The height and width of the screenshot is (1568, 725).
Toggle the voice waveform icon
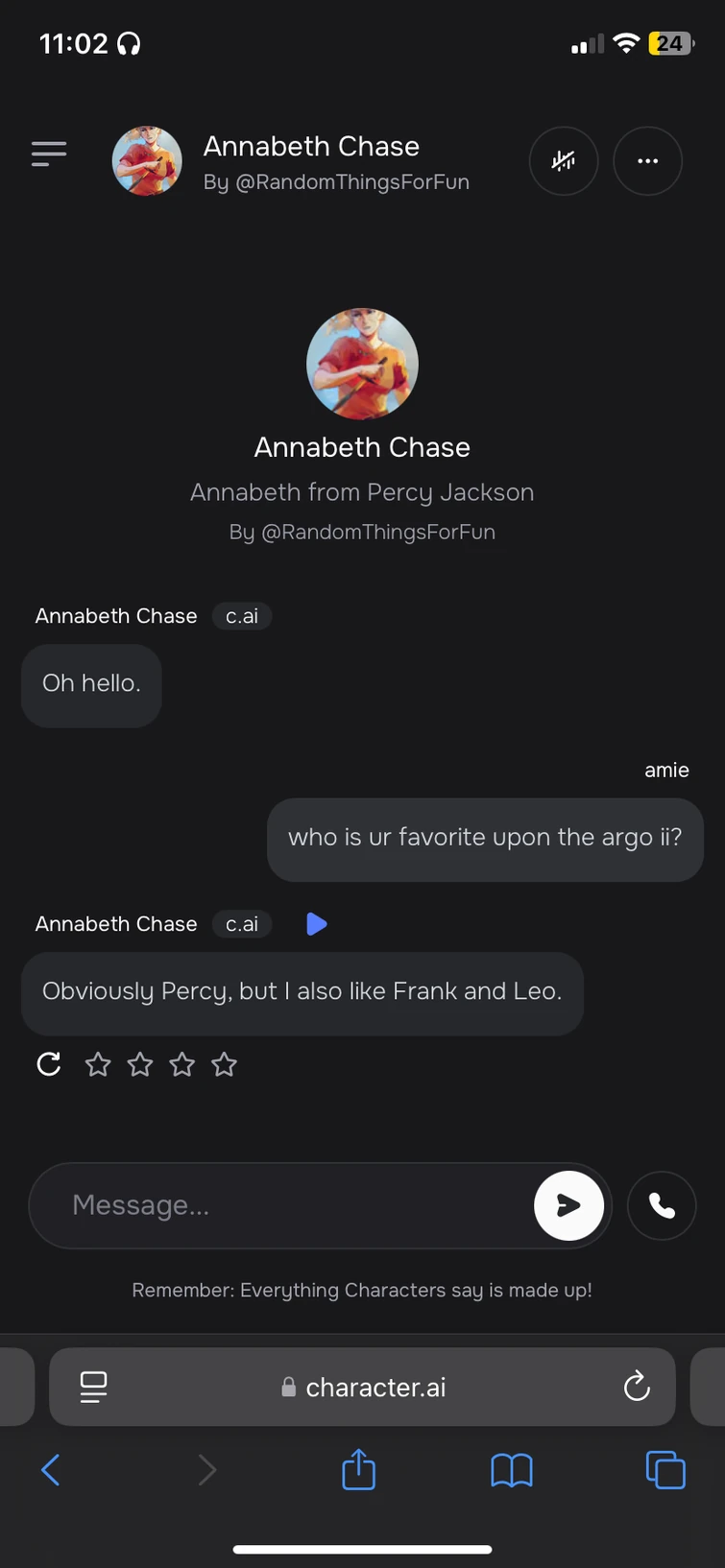point(564,161)
